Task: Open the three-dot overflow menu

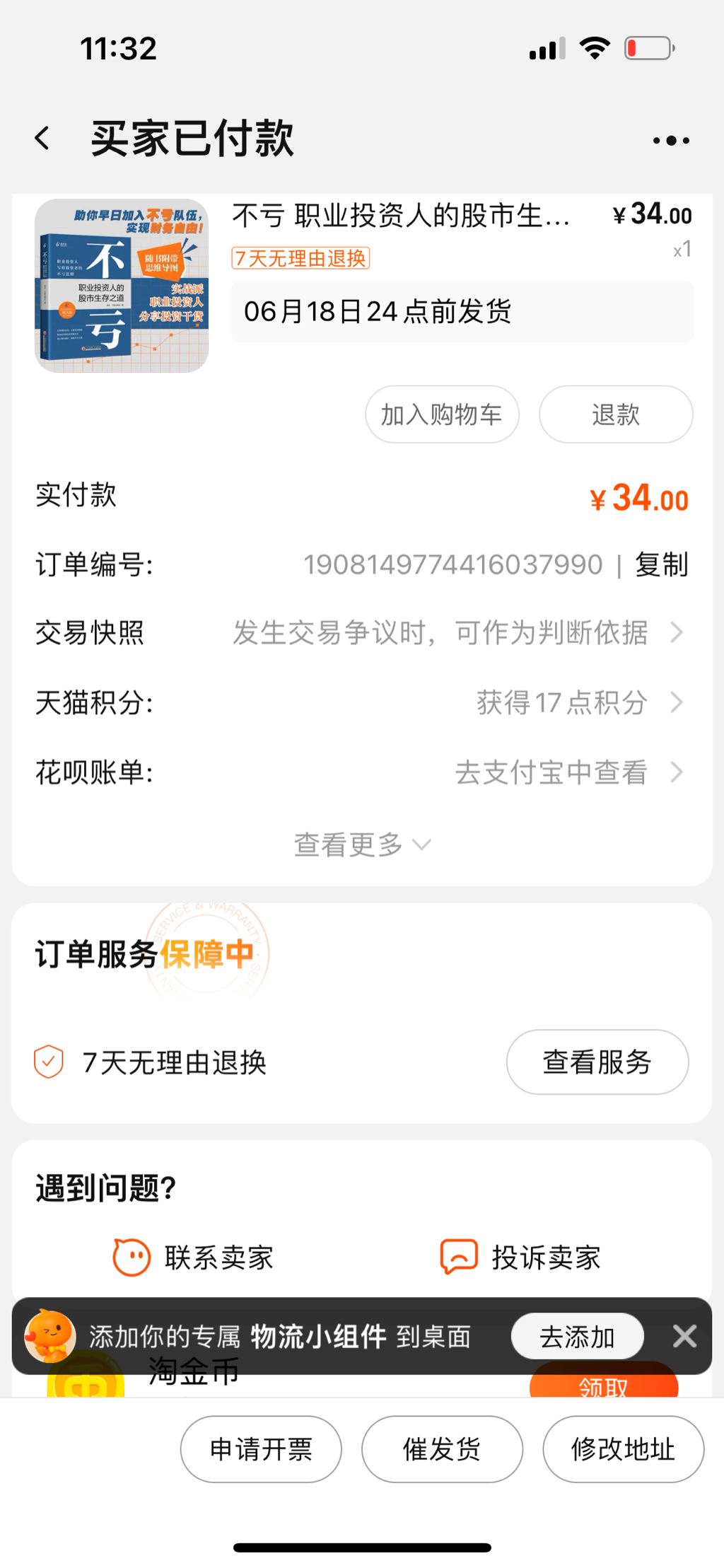Action: [x=670, y=140]
